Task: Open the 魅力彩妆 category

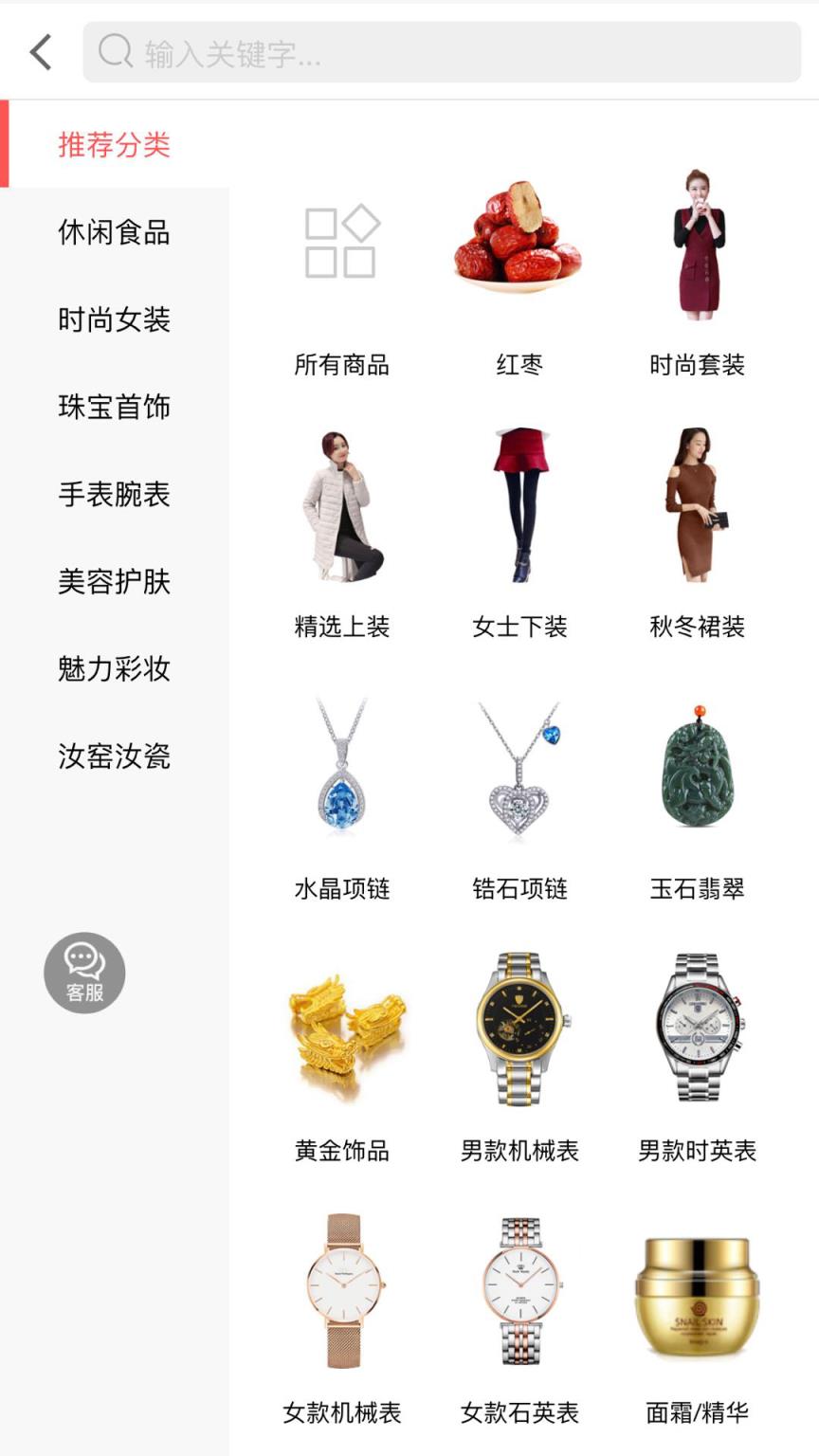Action: (113, 669)
